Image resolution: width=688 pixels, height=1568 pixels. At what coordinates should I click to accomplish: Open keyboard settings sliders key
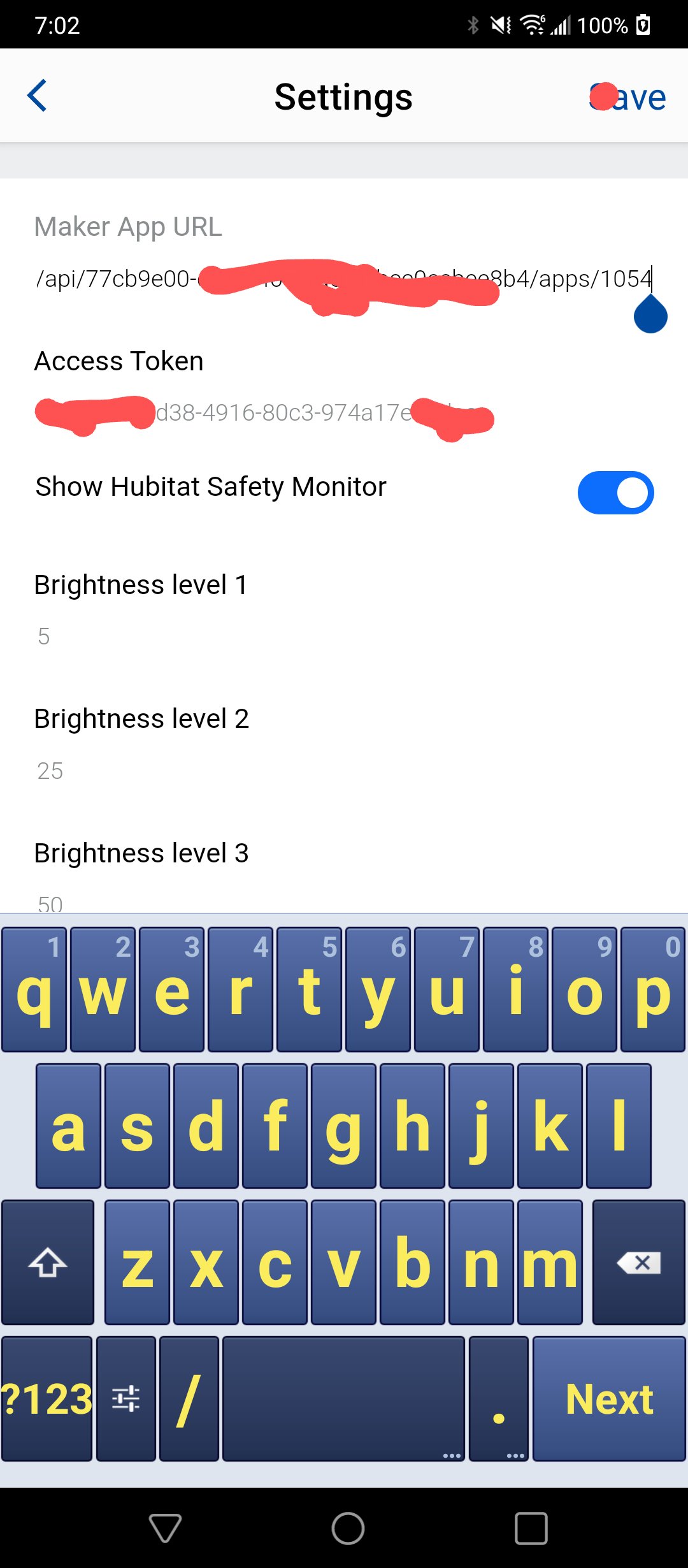coord(126,1398)
